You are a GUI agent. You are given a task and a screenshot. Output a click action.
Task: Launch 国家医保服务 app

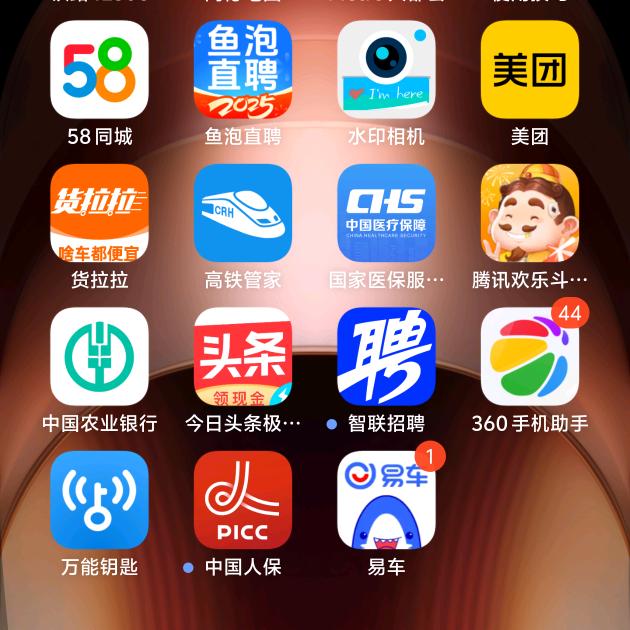point(386,213)
